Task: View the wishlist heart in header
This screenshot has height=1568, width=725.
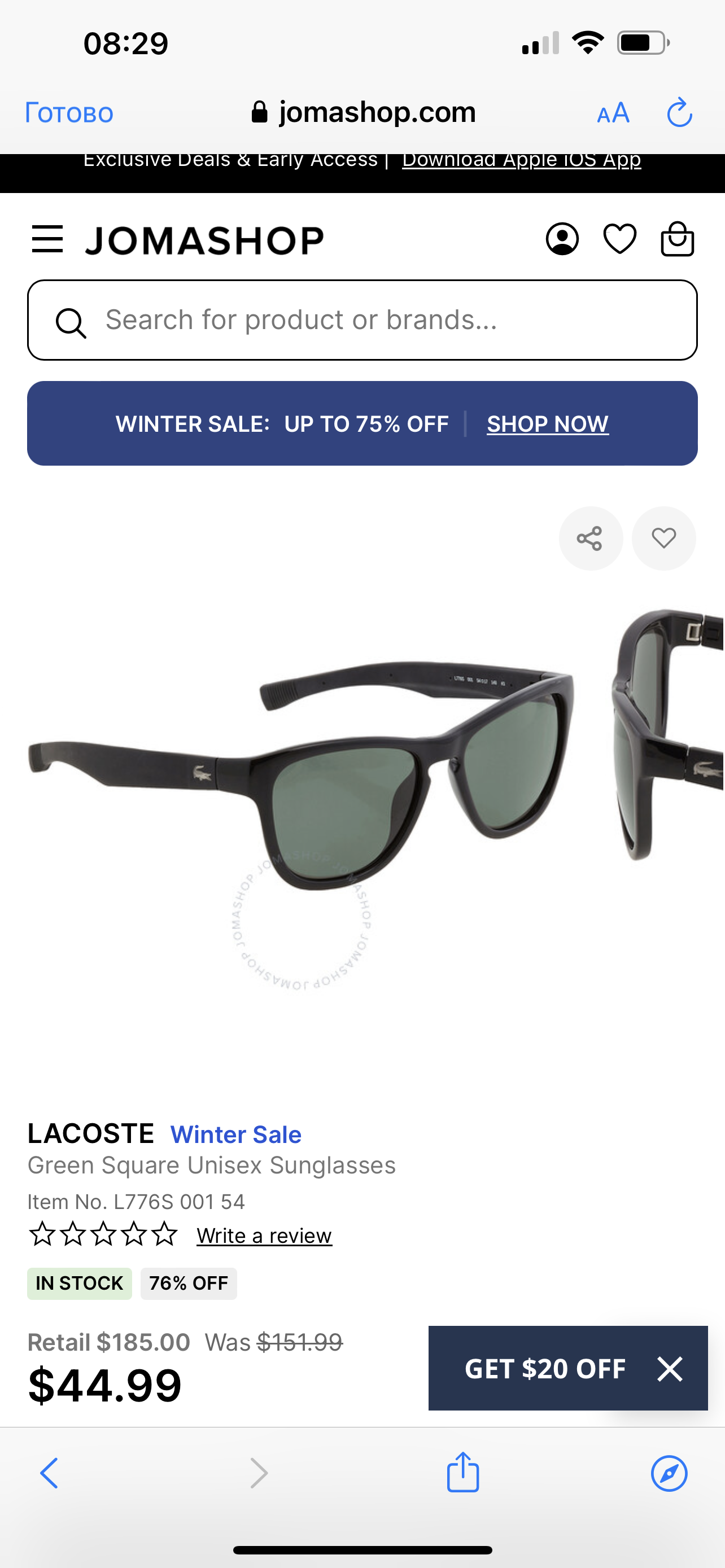Action: tap(619, 239)
